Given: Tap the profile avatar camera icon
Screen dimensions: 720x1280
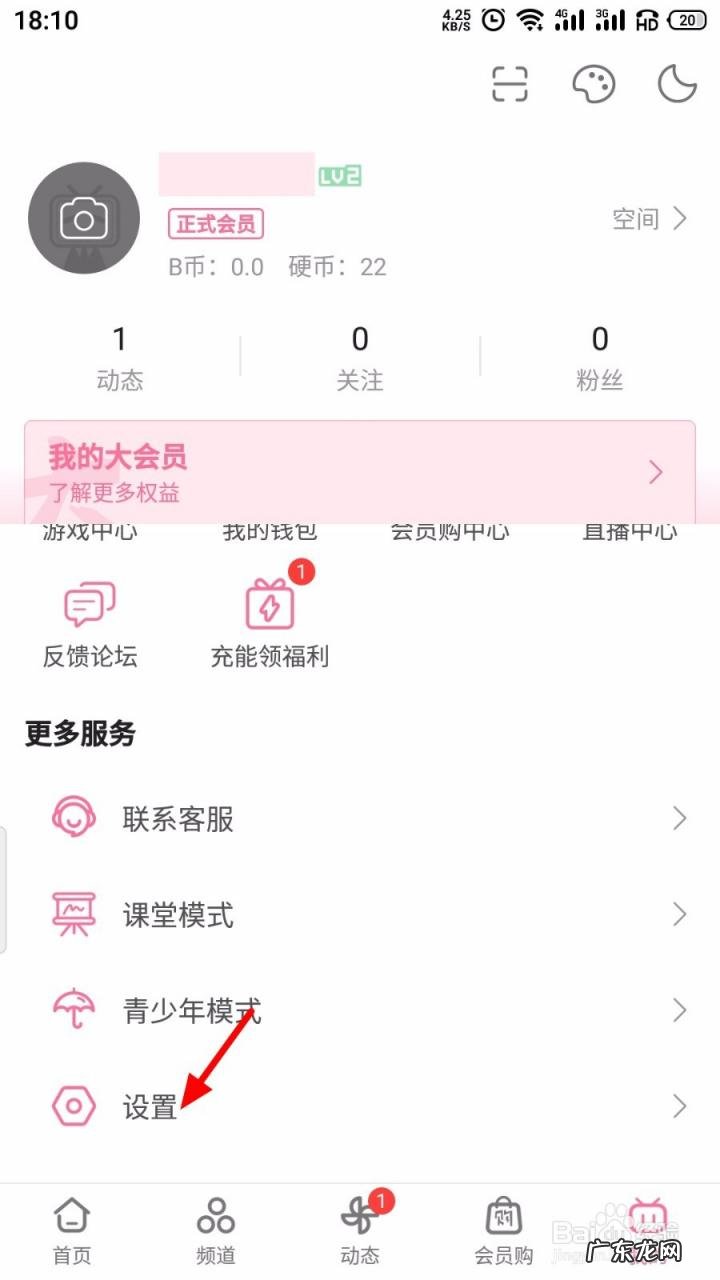Looking at the screenshot, I should 83,217.
